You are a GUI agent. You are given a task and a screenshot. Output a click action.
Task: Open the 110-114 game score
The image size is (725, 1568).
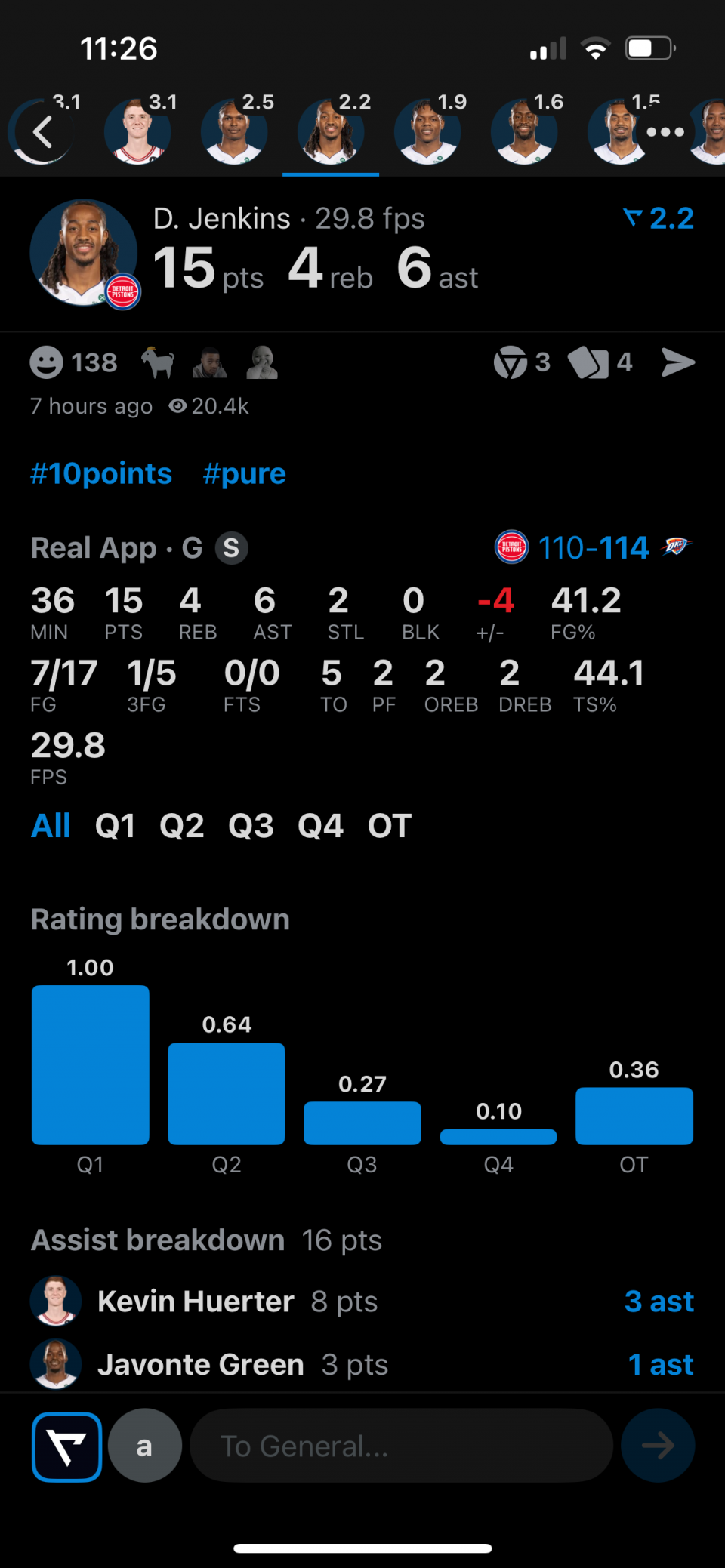(593, 548)
